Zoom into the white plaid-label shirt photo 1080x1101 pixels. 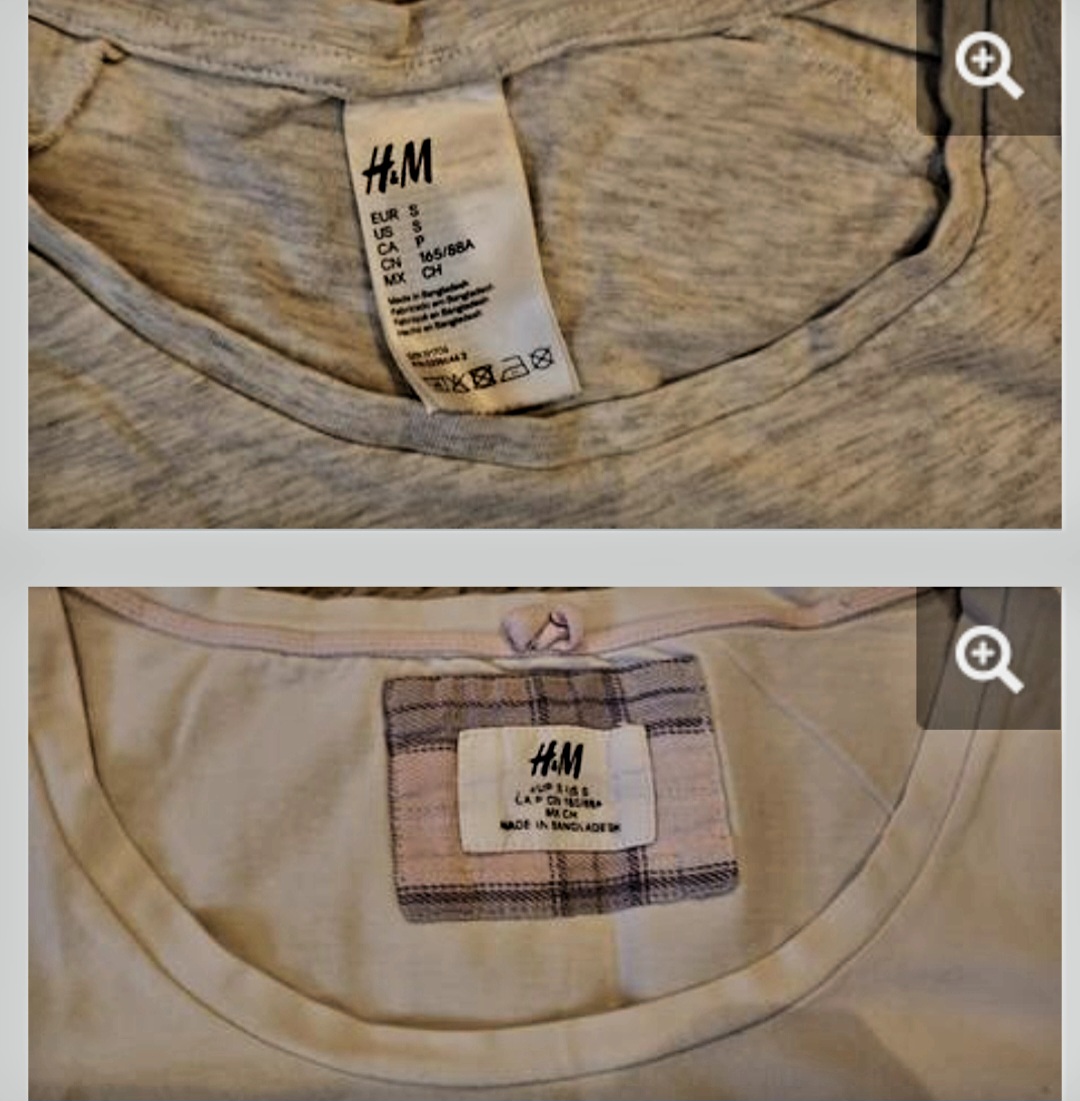tap(988, 658)
